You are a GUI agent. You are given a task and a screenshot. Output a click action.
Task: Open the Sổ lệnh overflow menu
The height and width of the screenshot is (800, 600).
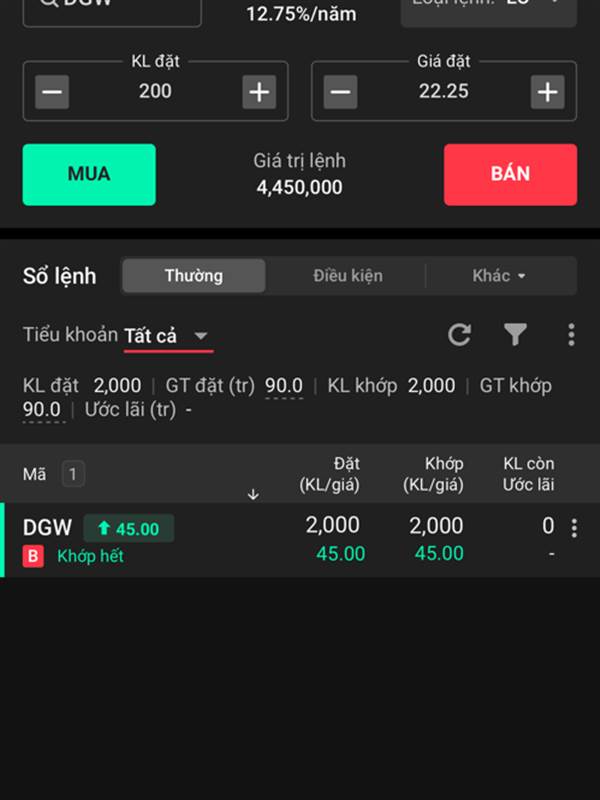571,335
